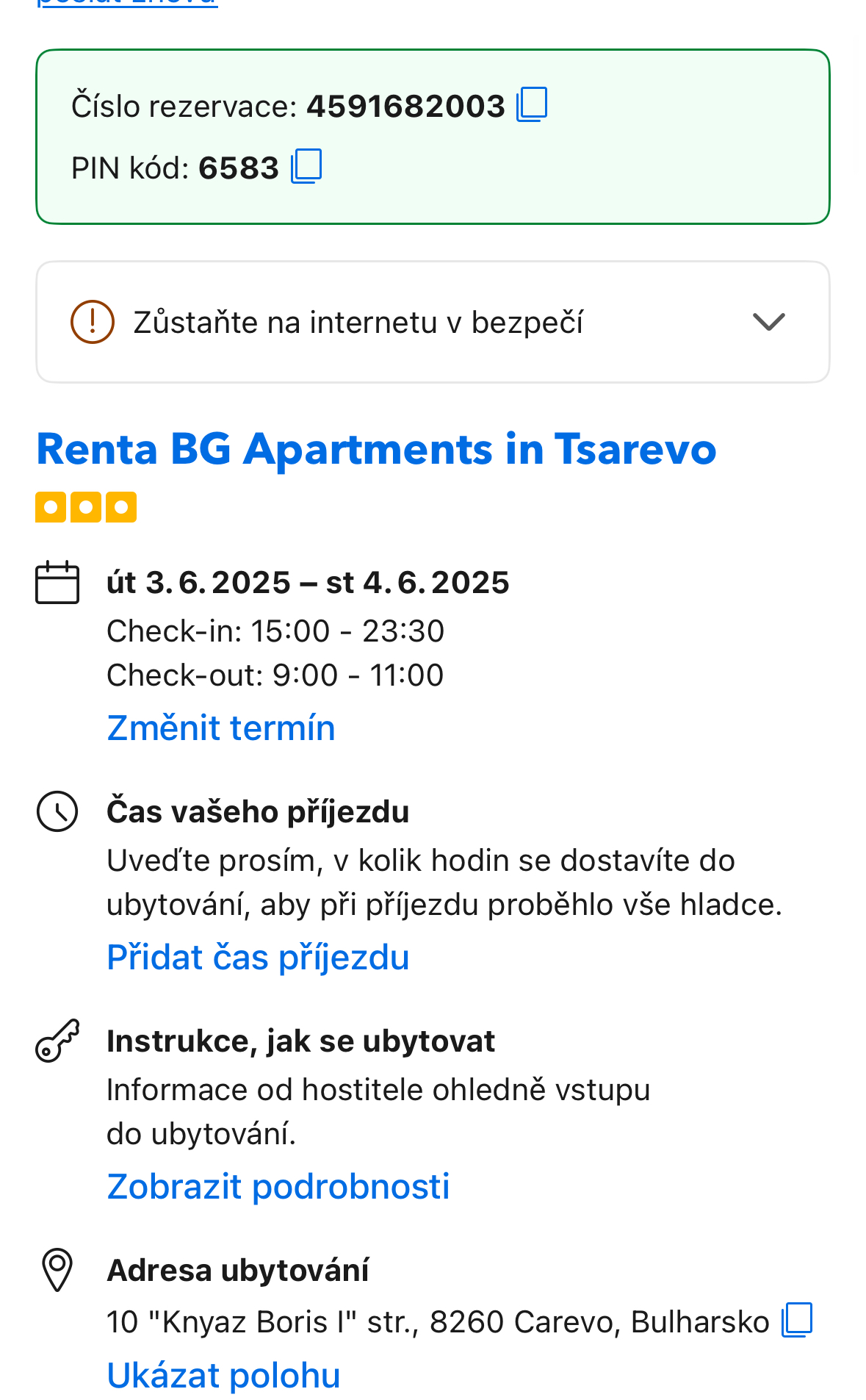Viewport: 866px width, 1400px height.
Task: Open Renta BG Apartments in Tsarevo link
Action: point(376,448)
